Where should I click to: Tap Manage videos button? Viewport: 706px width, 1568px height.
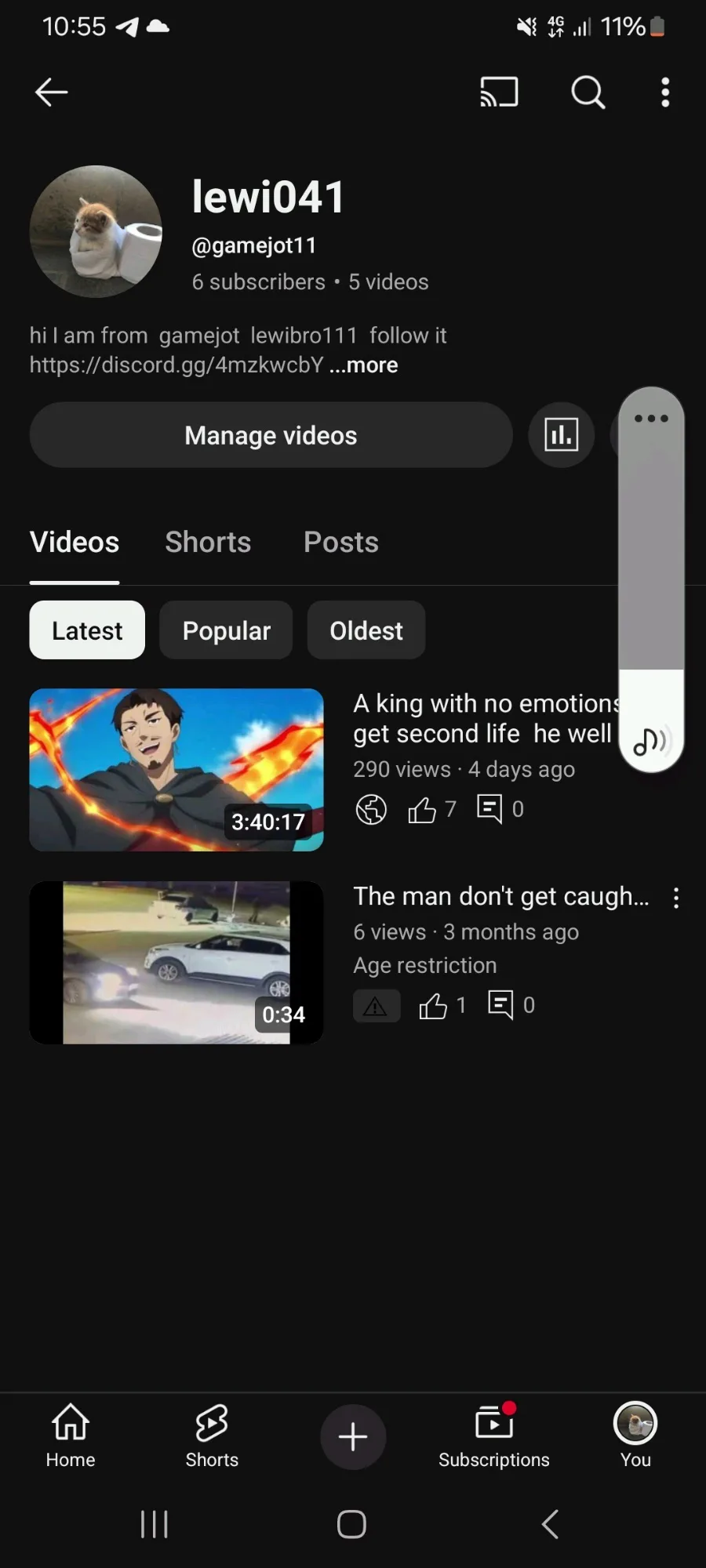click(271, 435)
